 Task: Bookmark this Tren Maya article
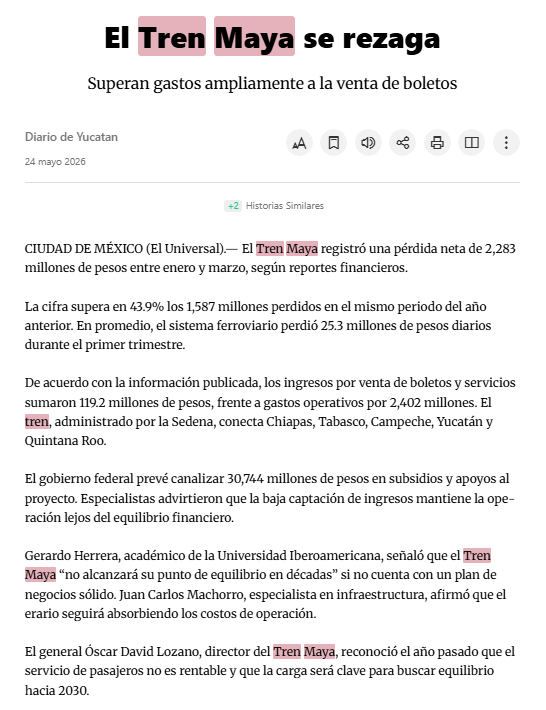334,143
